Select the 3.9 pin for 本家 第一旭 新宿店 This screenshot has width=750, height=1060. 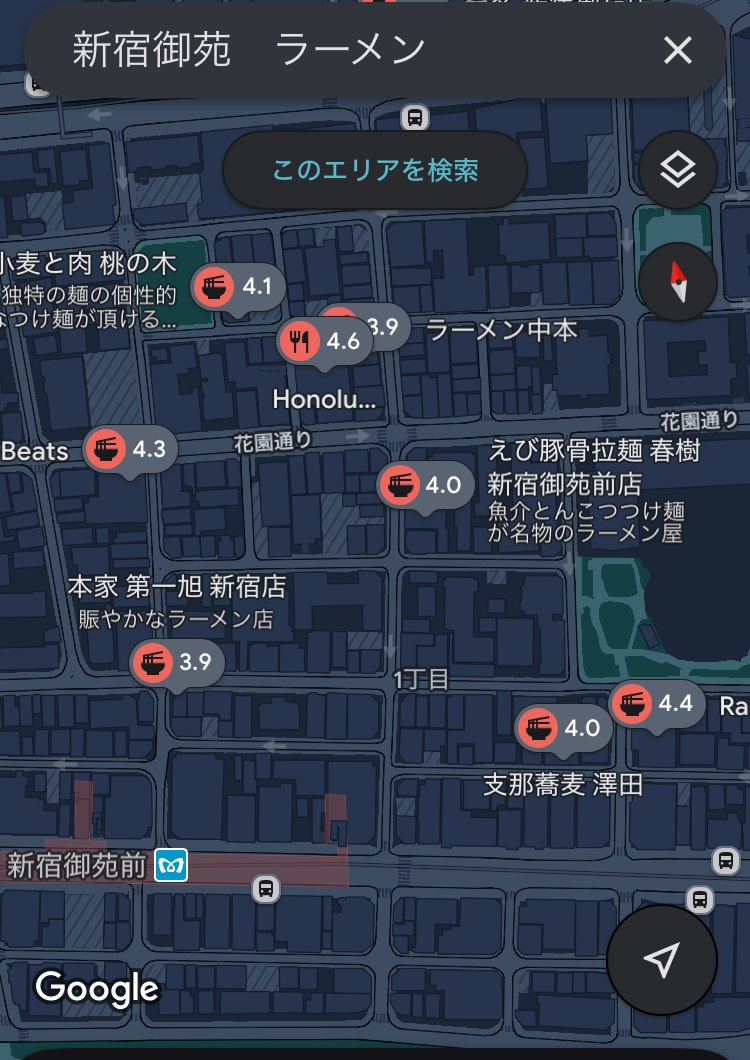[x=176, y=662]
